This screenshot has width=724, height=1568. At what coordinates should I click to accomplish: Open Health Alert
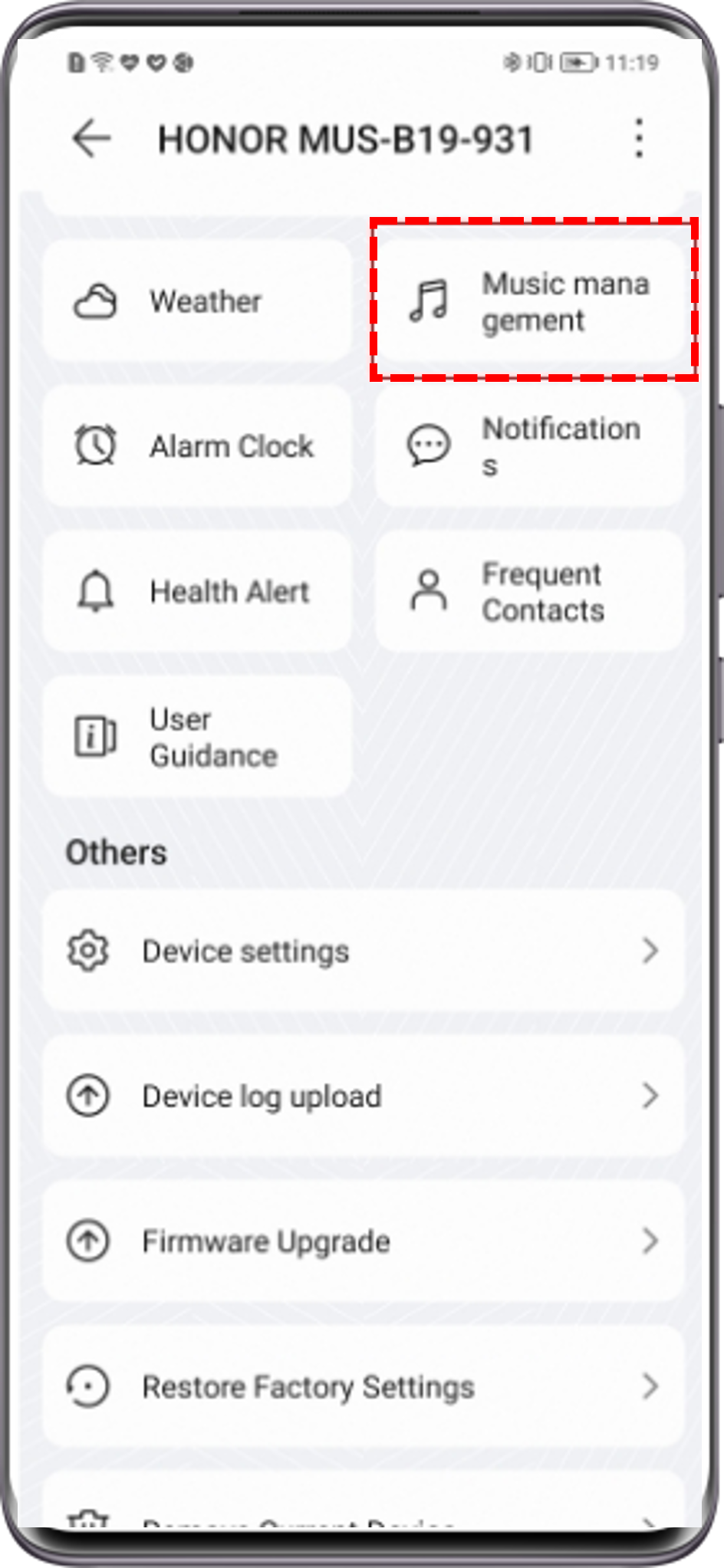(x=197, y=591)
